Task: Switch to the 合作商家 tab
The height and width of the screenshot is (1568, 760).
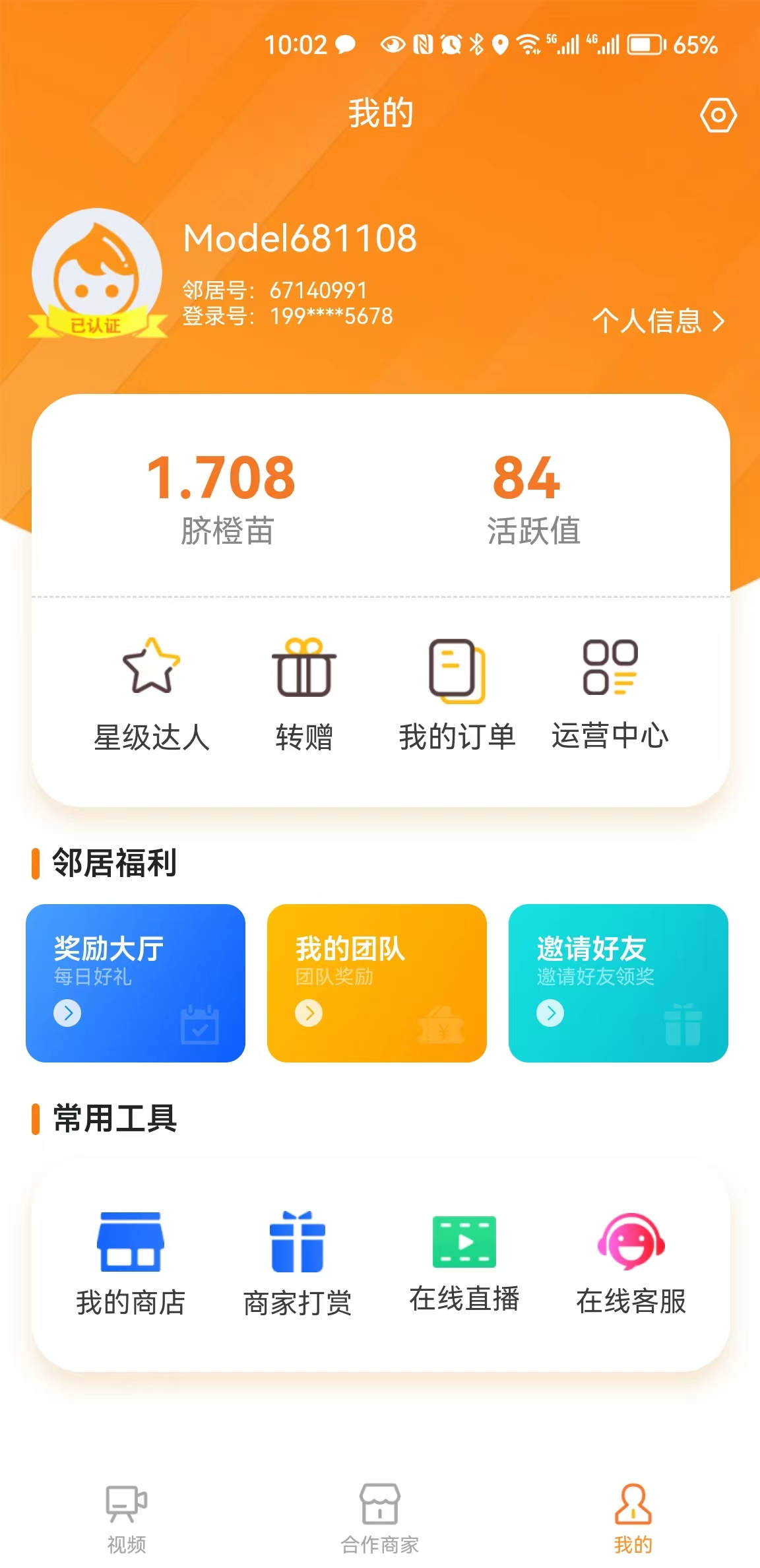Action: tap(380, 1511)
